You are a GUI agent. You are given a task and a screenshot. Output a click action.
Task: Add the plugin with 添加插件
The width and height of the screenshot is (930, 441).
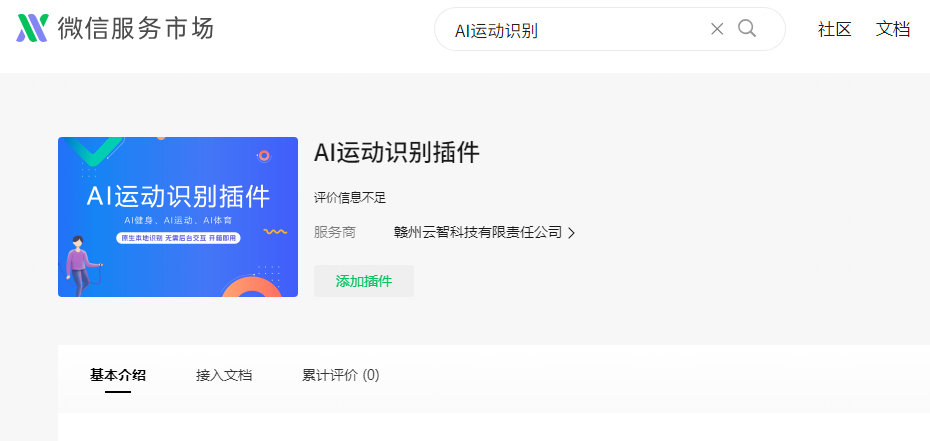click(363, 281)
